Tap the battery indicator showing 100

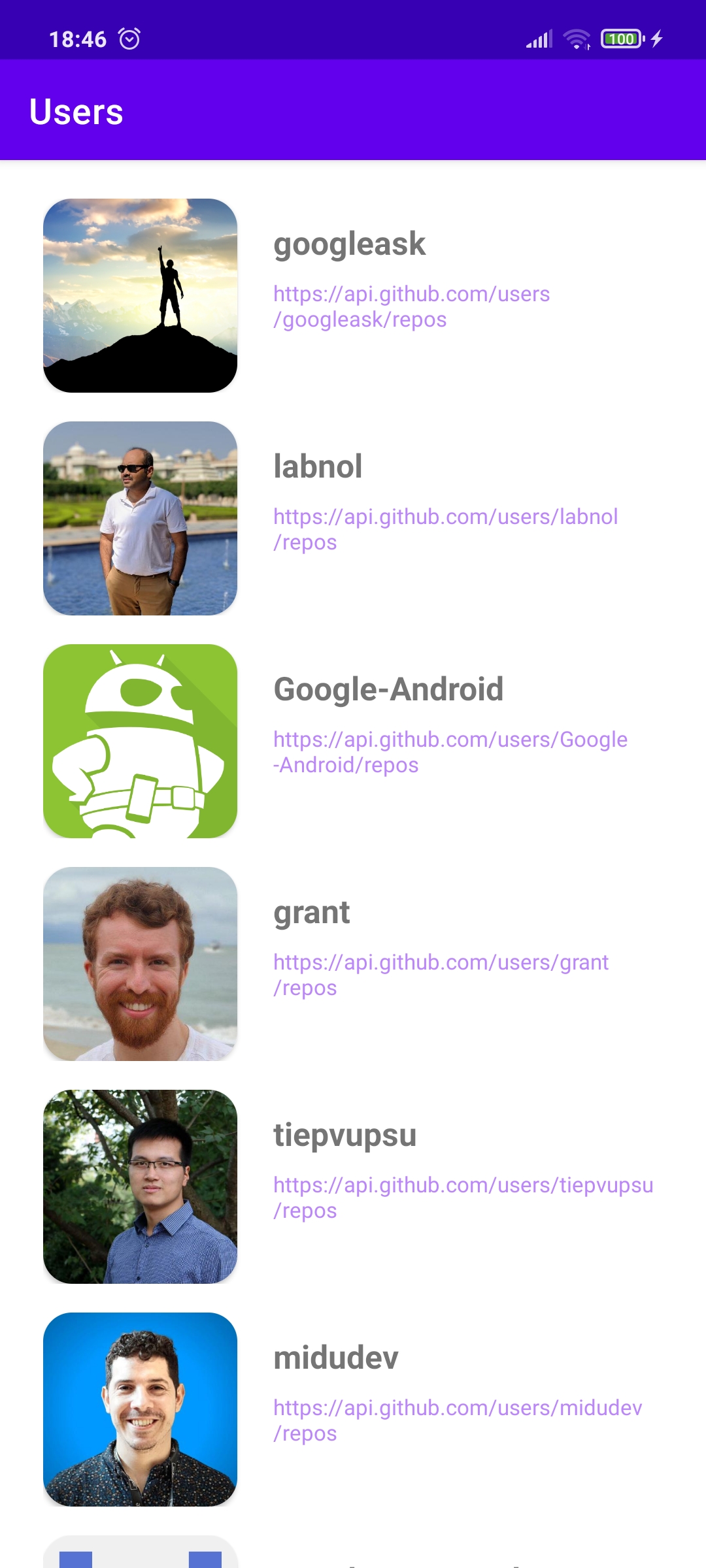(x=622, y=38)
